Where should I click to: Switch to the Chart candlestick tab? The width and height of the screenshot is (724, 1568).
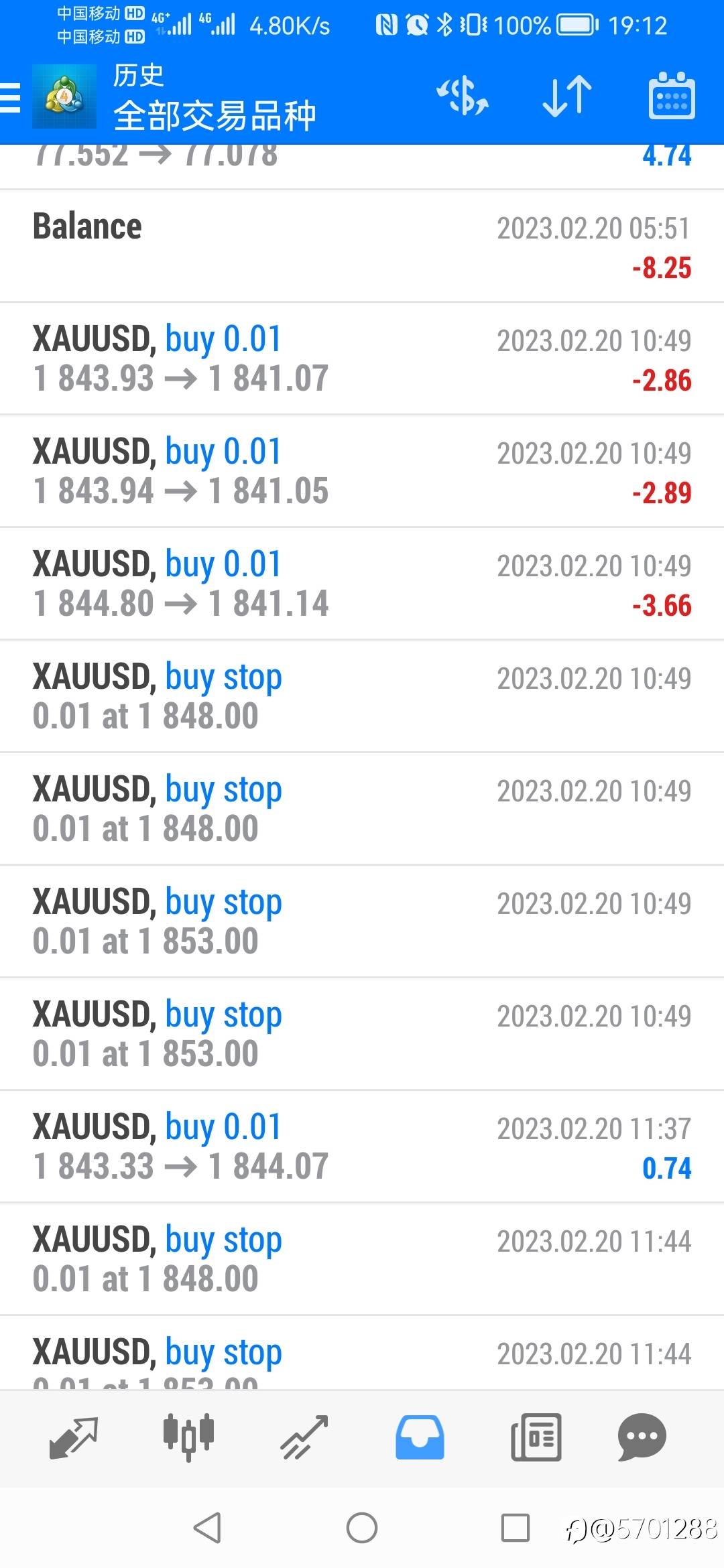point(188,1437)
